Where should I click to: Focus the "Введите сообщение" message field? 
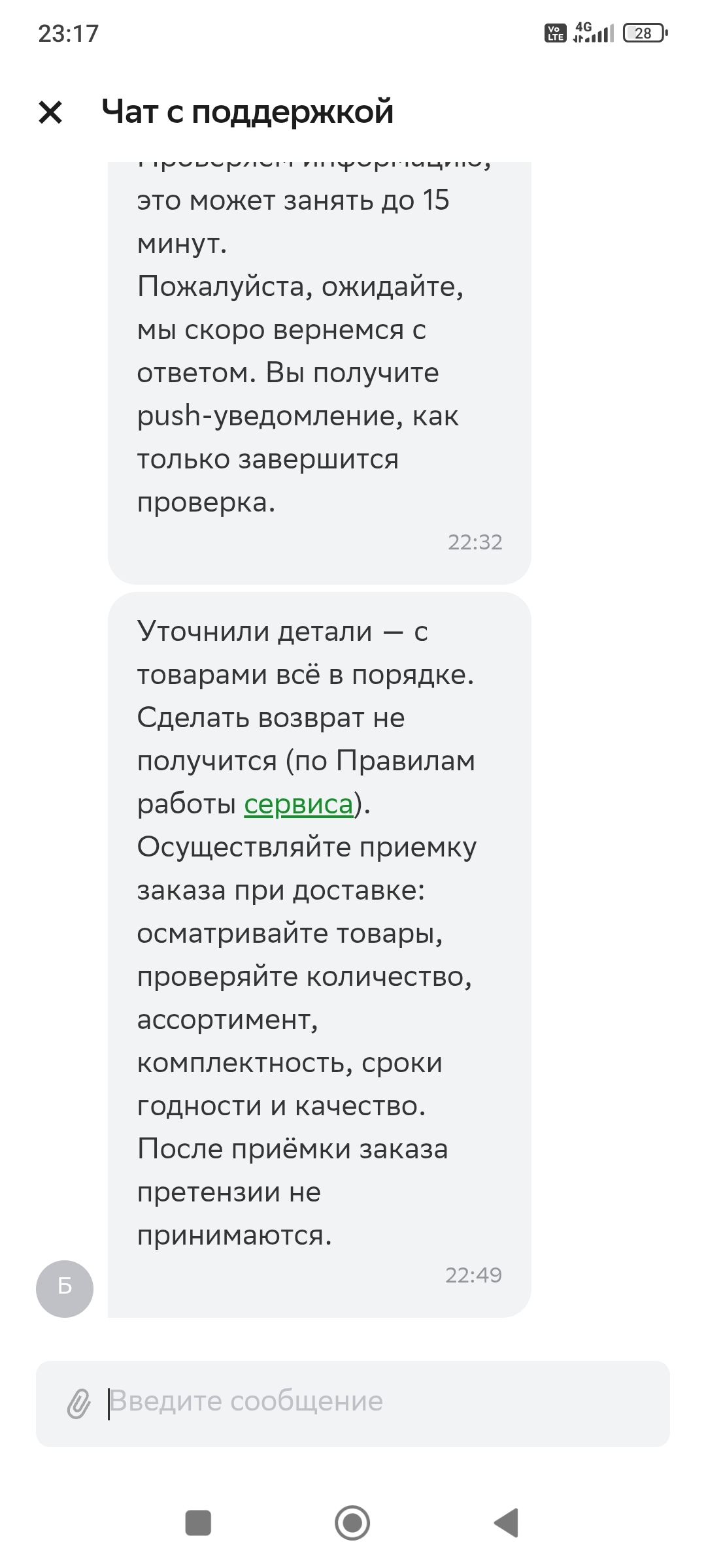tap(353, 1403)
